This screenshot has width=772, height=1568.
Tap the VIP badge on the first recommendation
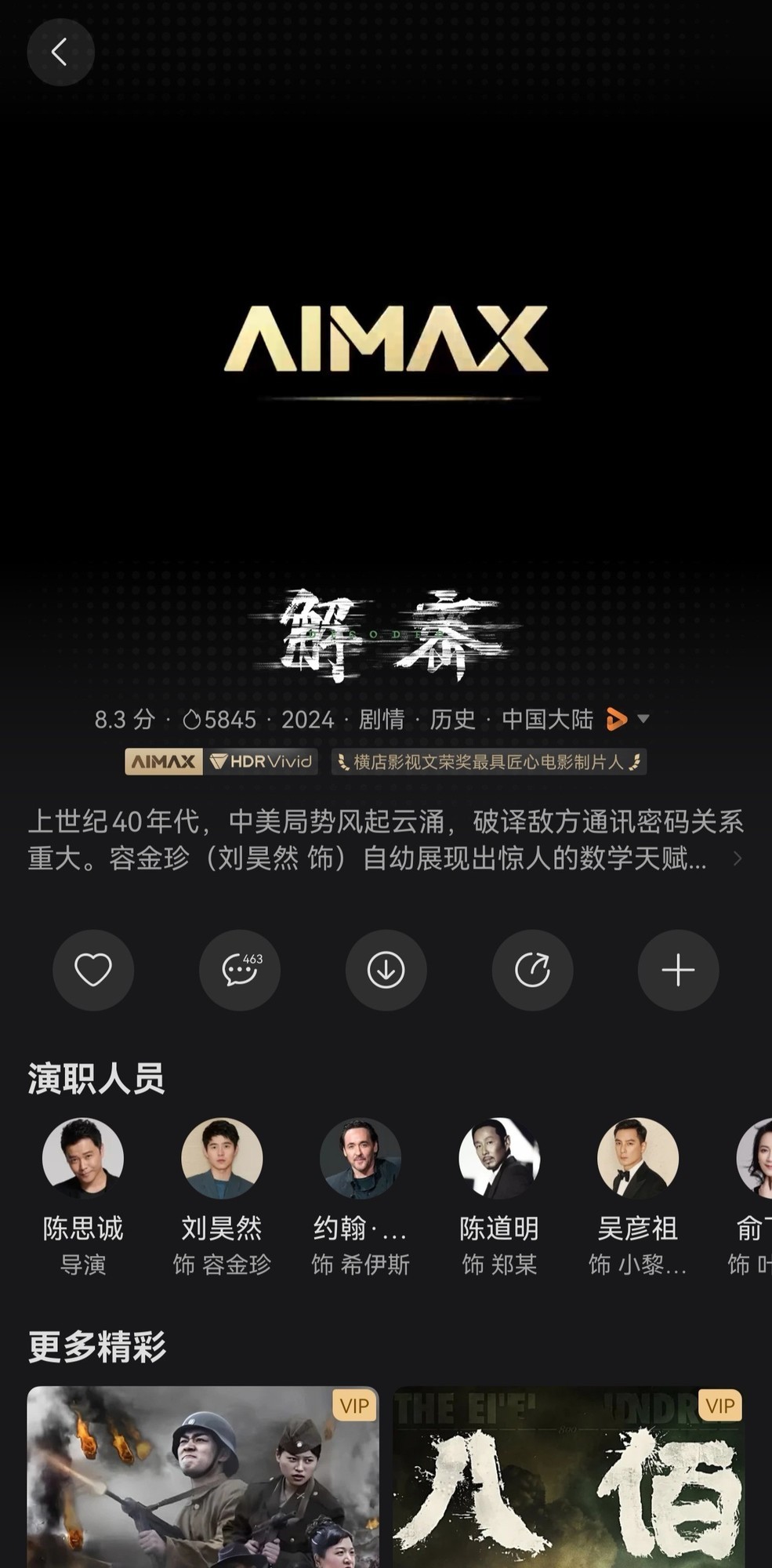[354, 1406]
